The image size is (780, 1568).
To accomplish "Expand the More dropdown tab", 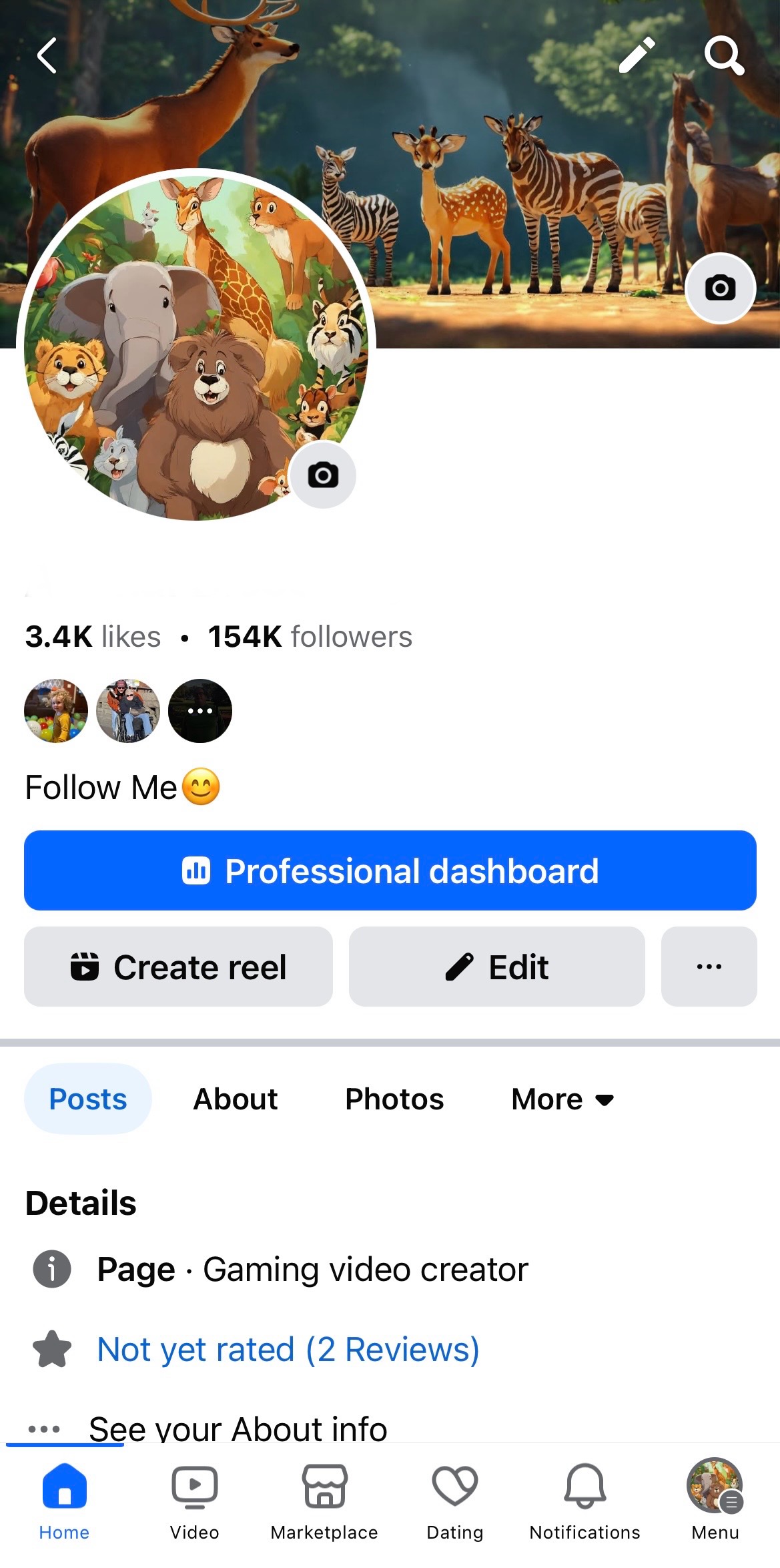I will [562, 1099].
